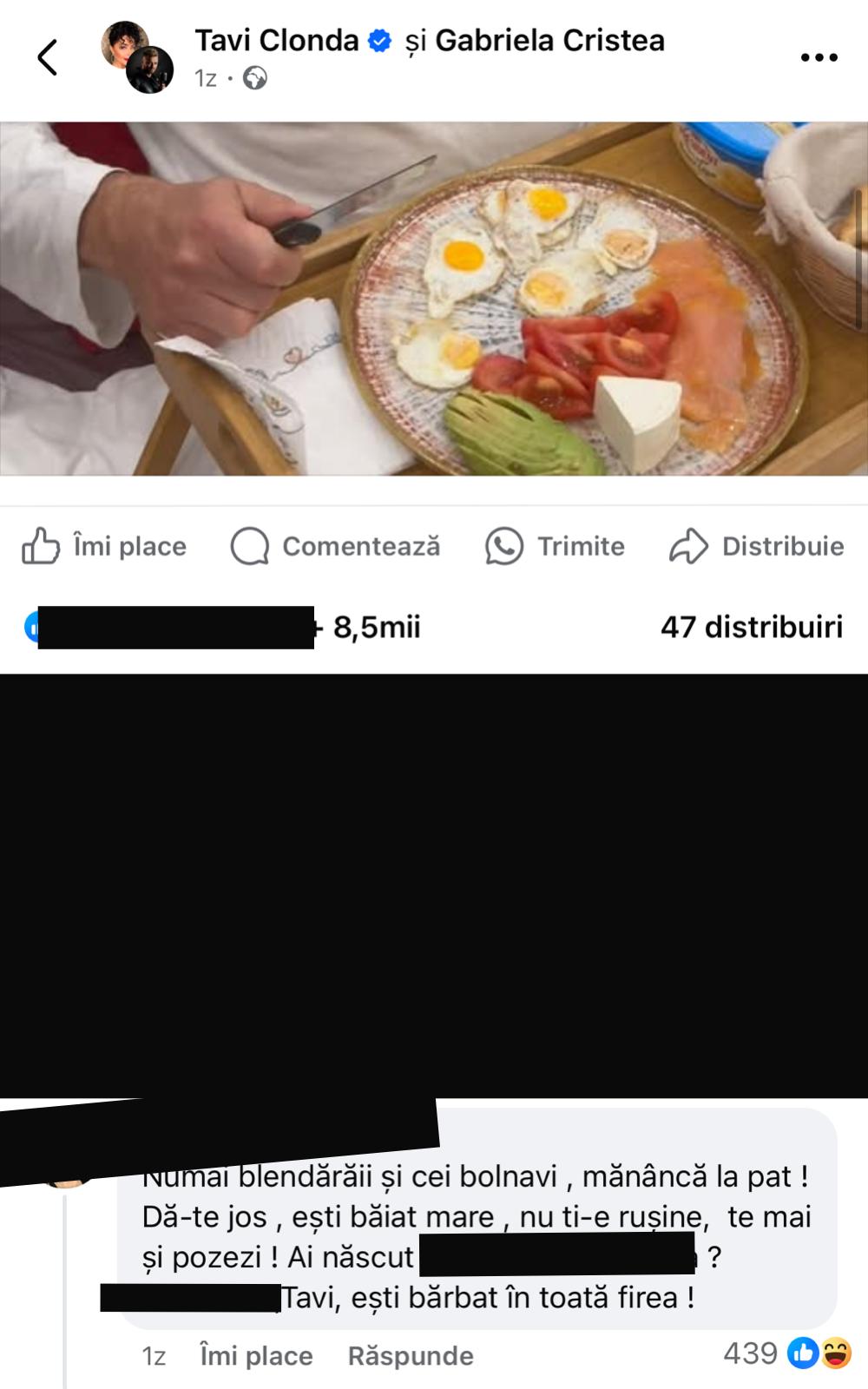Like the post with Îmi place
This screenshot has height=1389, width=868.
pyautogui.click(x=104, y=546)
